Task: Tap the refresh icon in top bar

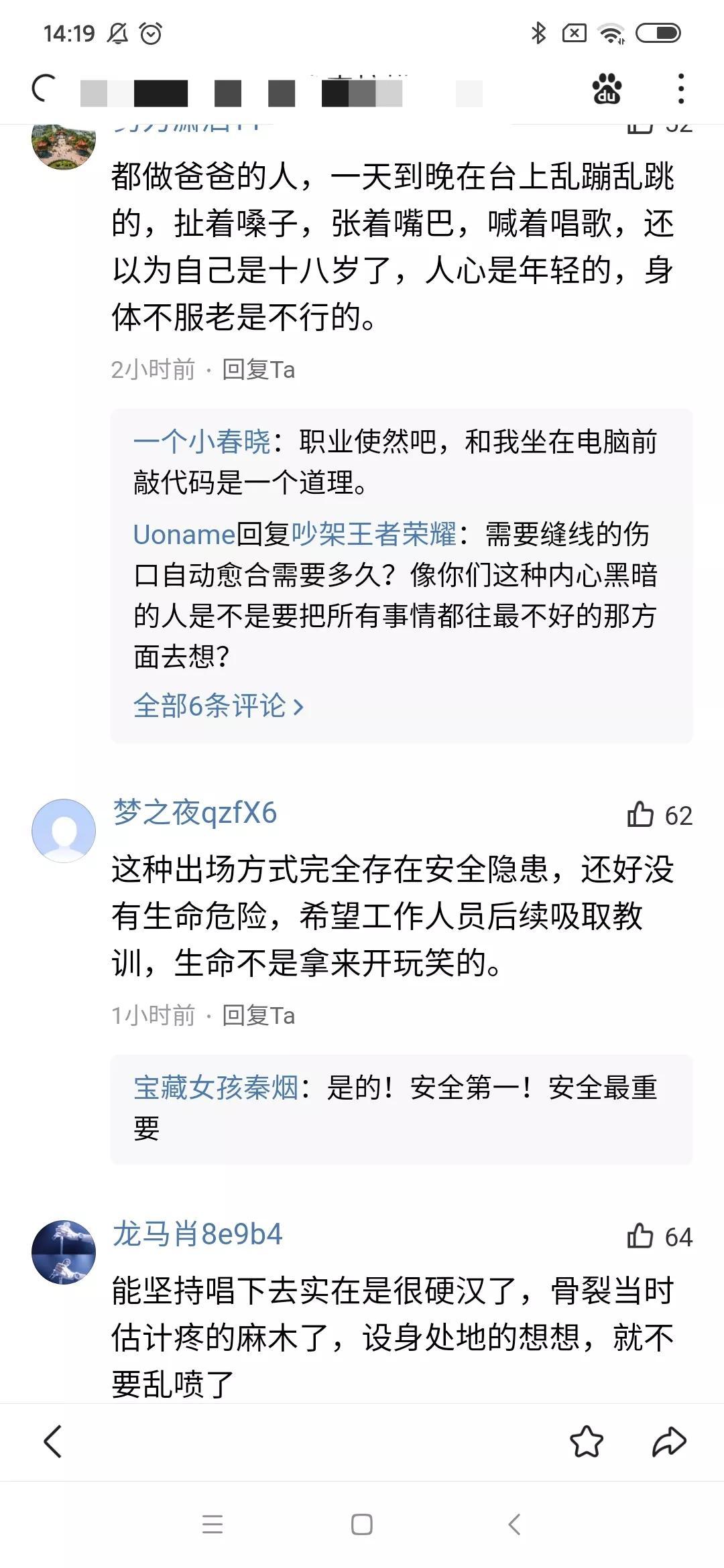Action: [44, 88]
